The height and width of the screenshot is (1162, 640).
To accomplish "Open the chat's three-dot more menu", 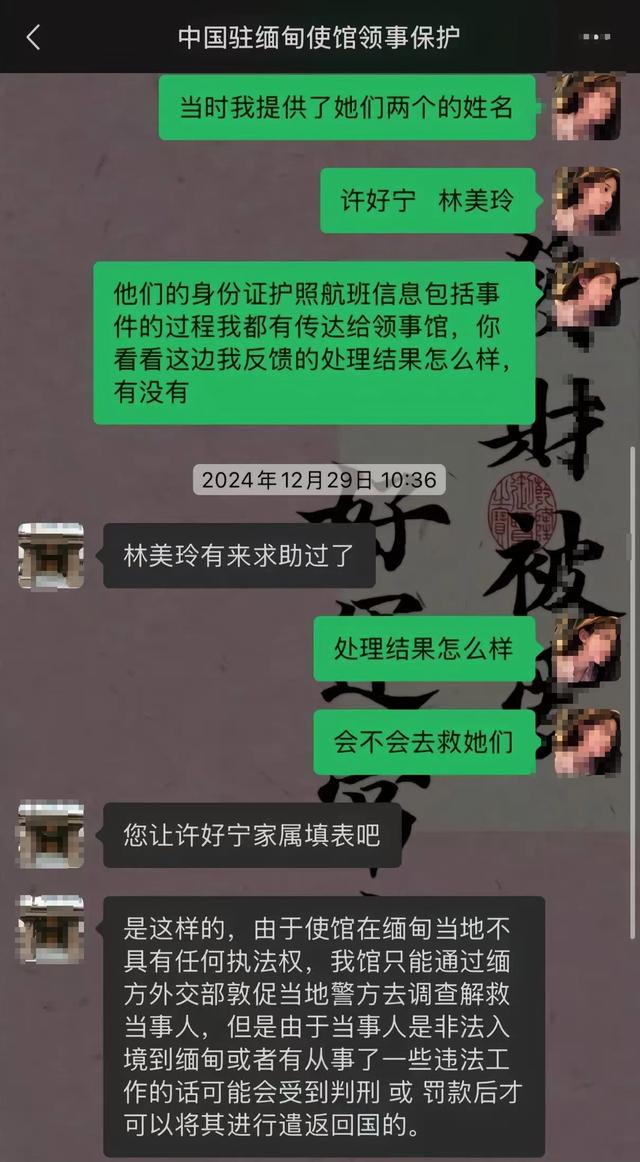I will [596, 37].
